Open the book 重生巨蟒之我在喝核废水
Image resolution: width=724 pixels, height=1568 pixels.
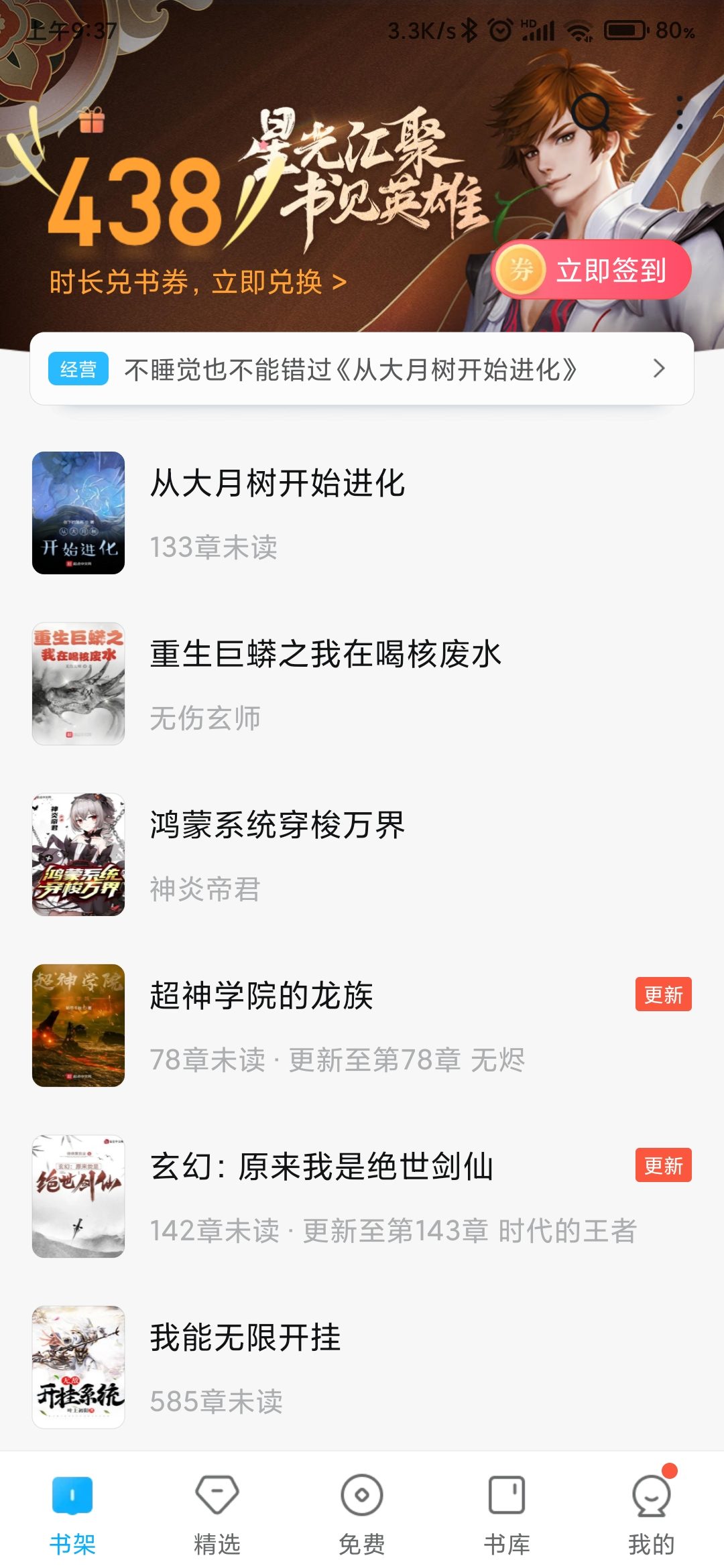click(x=326, y=655)
